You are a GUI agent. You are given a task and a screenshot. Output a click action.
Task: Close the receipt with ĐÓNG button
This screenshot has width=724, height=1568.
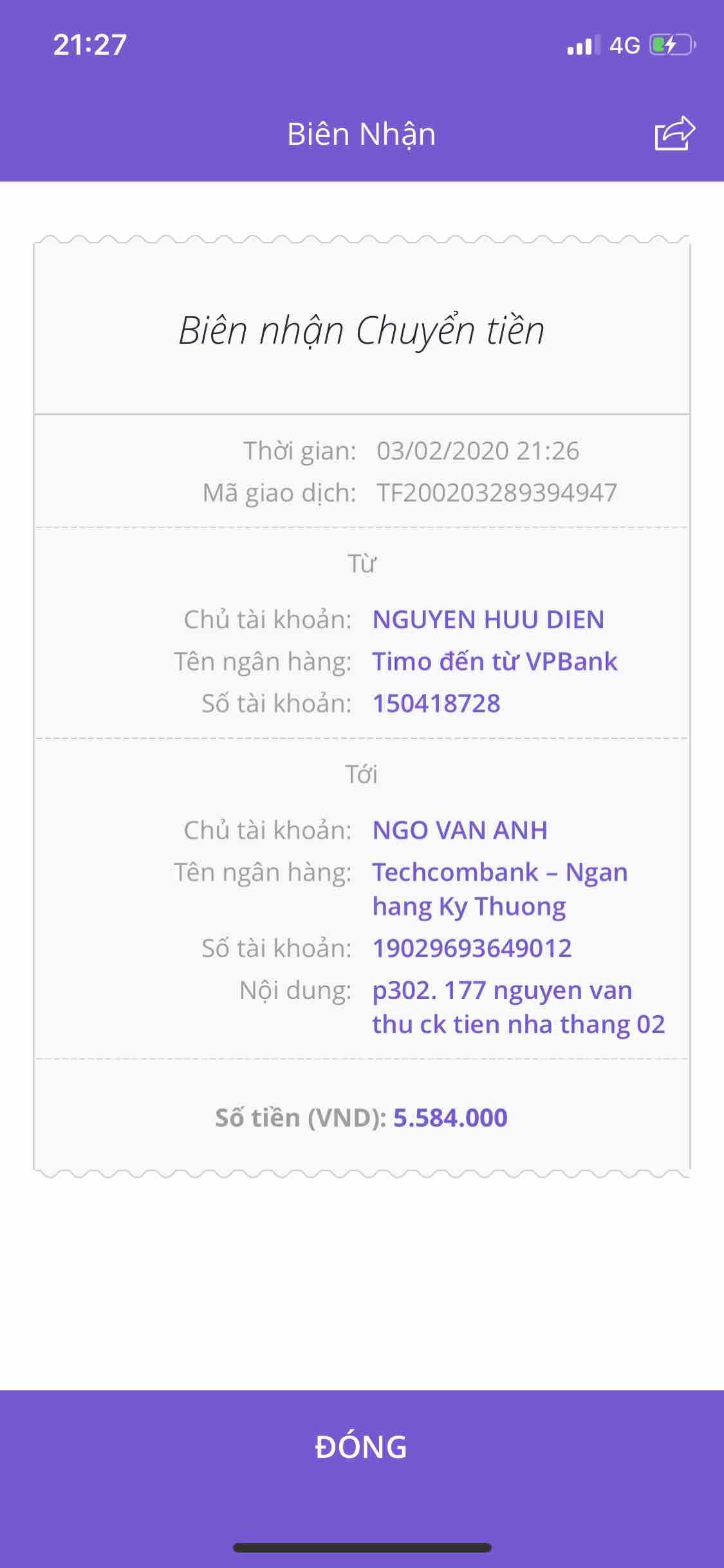click(x=362, y=1447)
